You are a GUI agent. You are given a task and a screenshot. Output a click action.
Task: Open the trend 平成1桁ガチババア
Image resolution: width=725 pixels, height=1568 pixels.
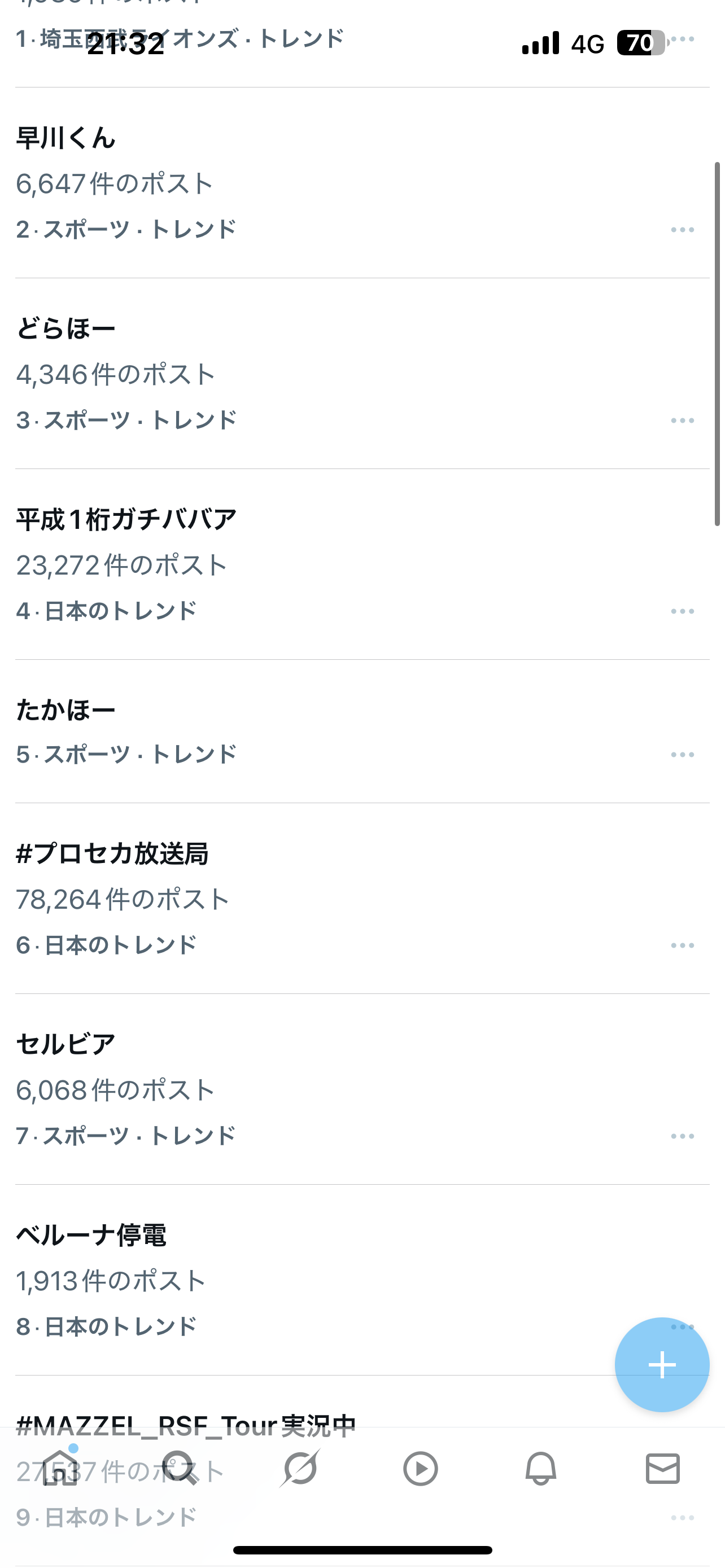tap(362, 564)
